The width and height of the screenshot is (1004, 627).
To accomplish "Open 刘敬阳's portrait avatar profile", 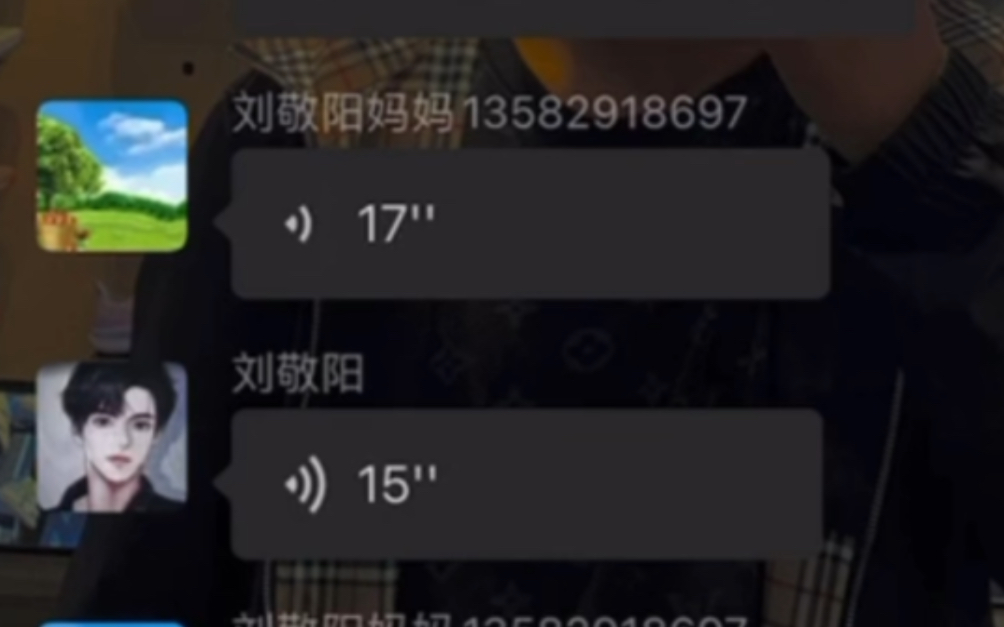I will click(x=112, y=437).
